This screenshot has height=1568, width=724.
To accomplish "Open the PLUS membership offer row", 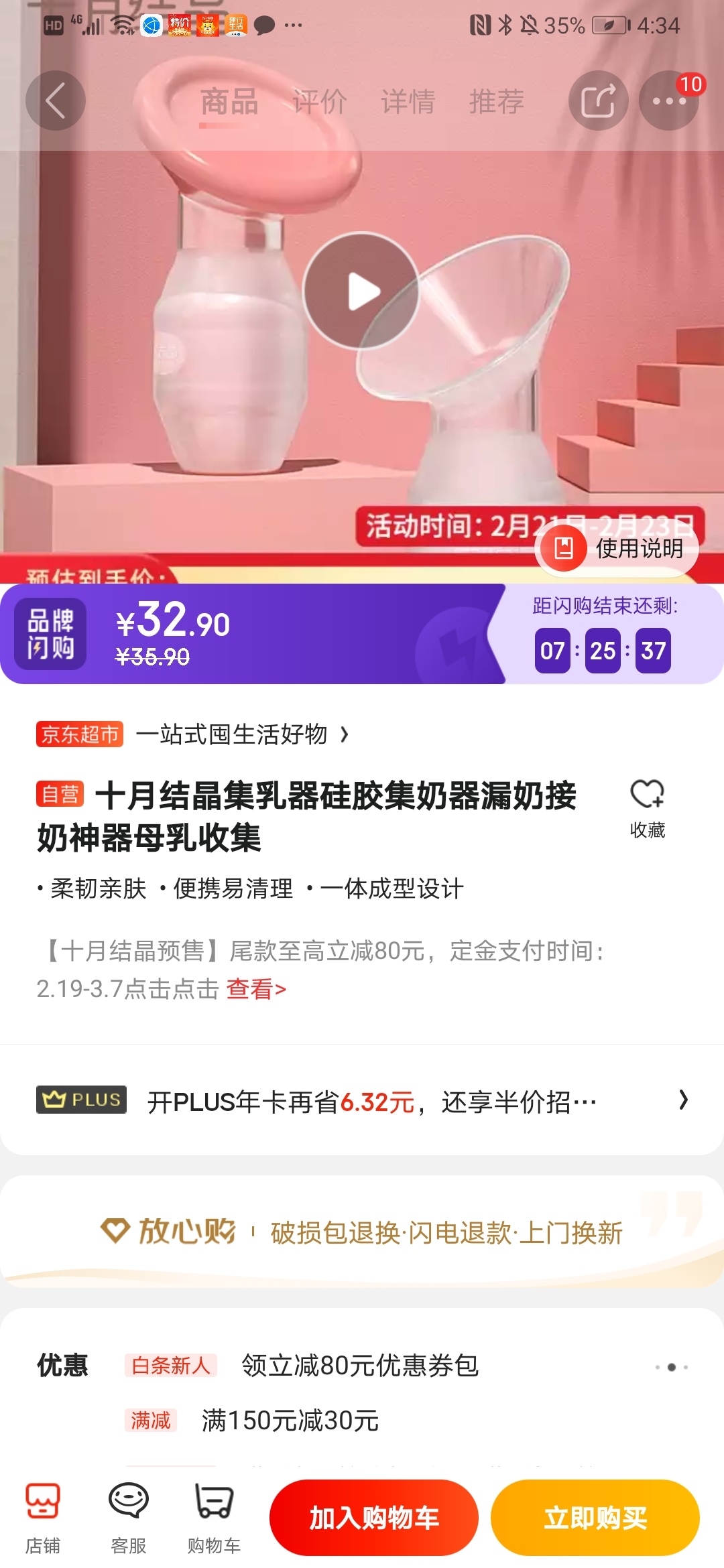I will coord(362,1101).
